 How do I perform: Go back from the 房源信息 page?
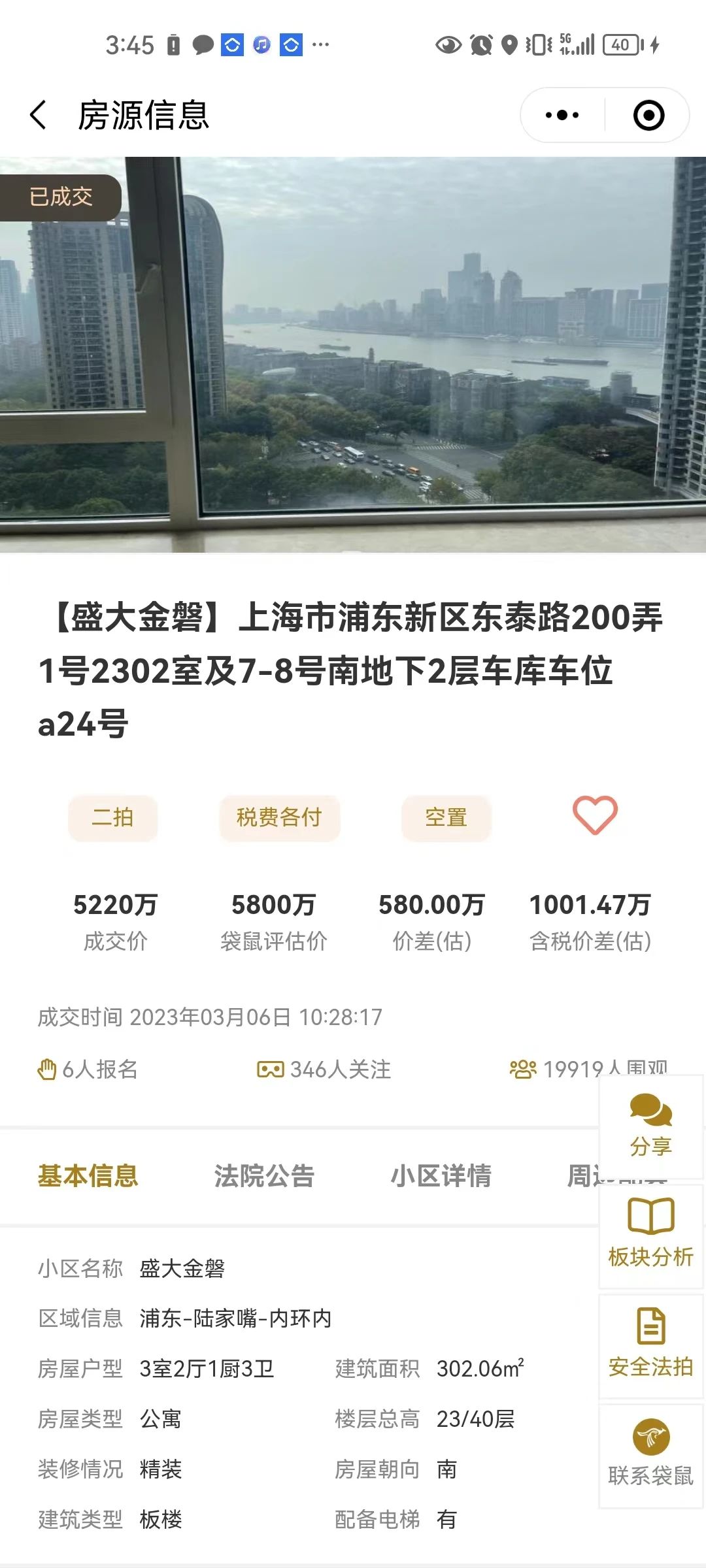pyautogui.click(x=39, y=116)
